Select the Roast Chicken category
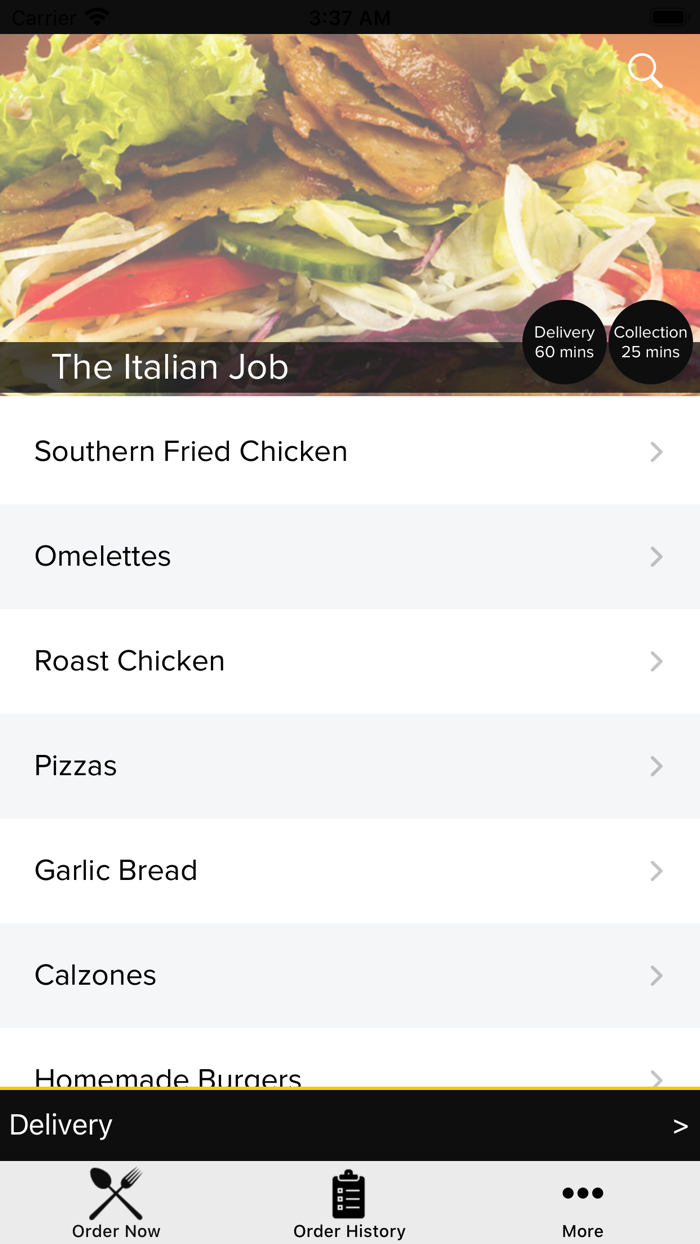 click(x=350, y=661)
